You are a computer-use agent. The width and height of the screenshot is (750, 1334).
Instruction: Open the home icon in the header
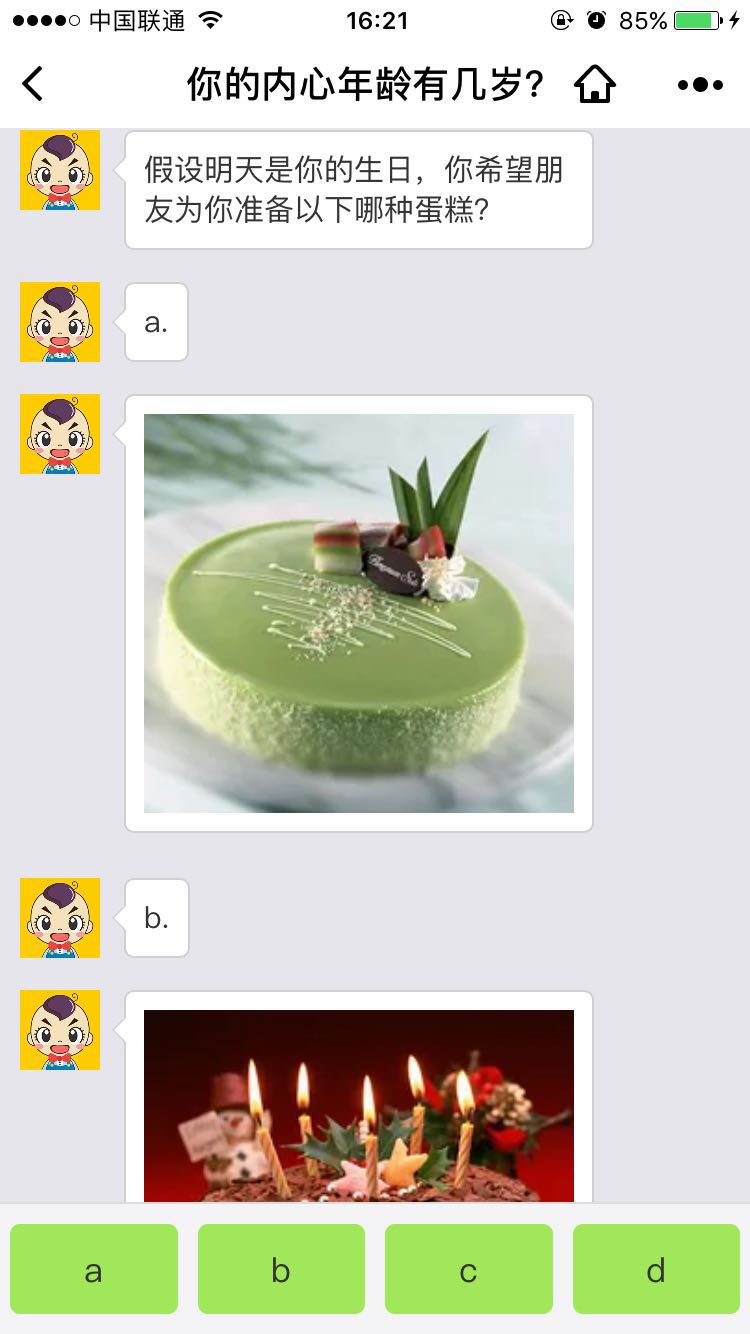tap(595, 84)
